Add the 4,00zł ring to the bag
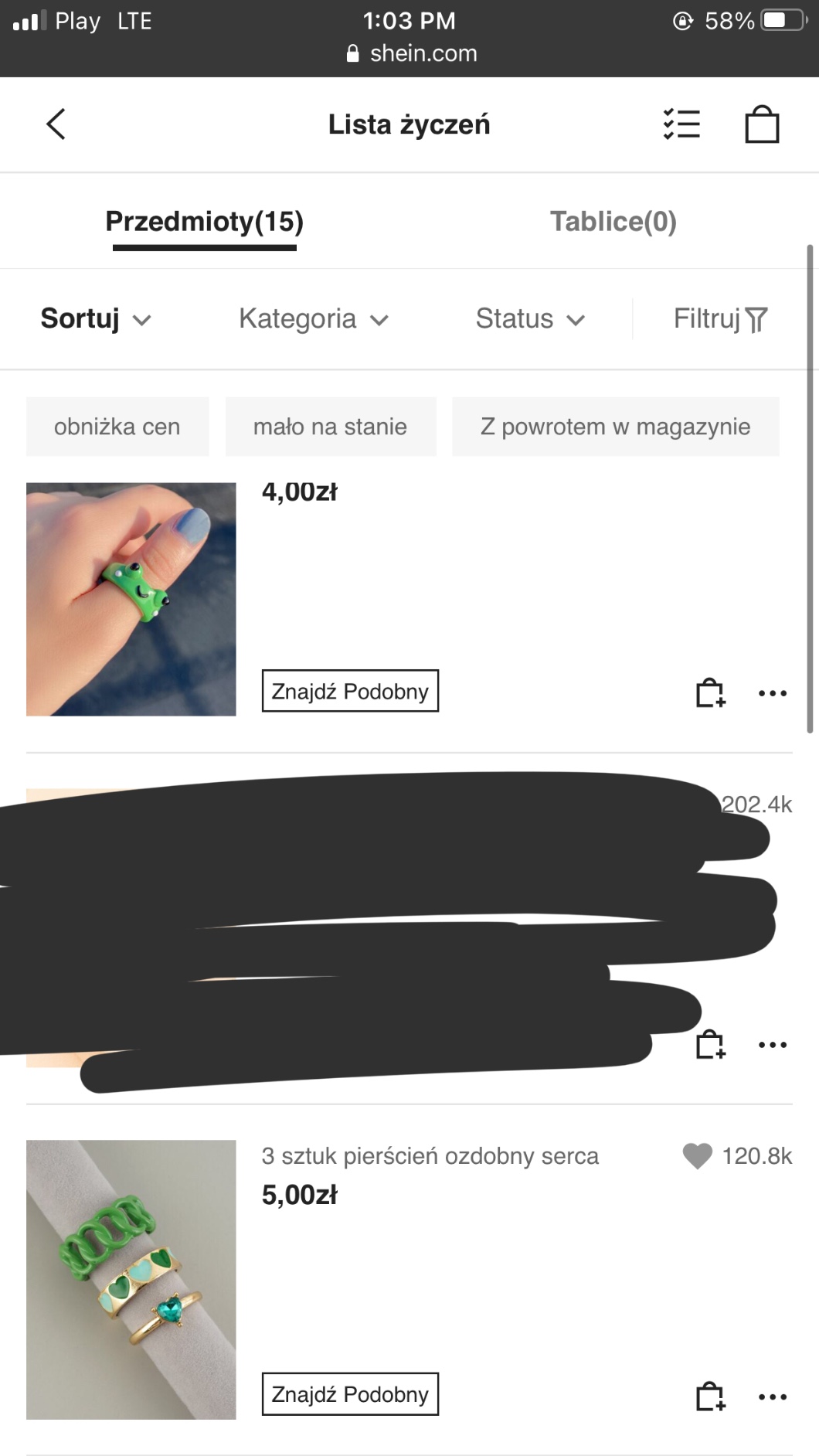Screen dimensions: 819x1456 tap(710, 692)
